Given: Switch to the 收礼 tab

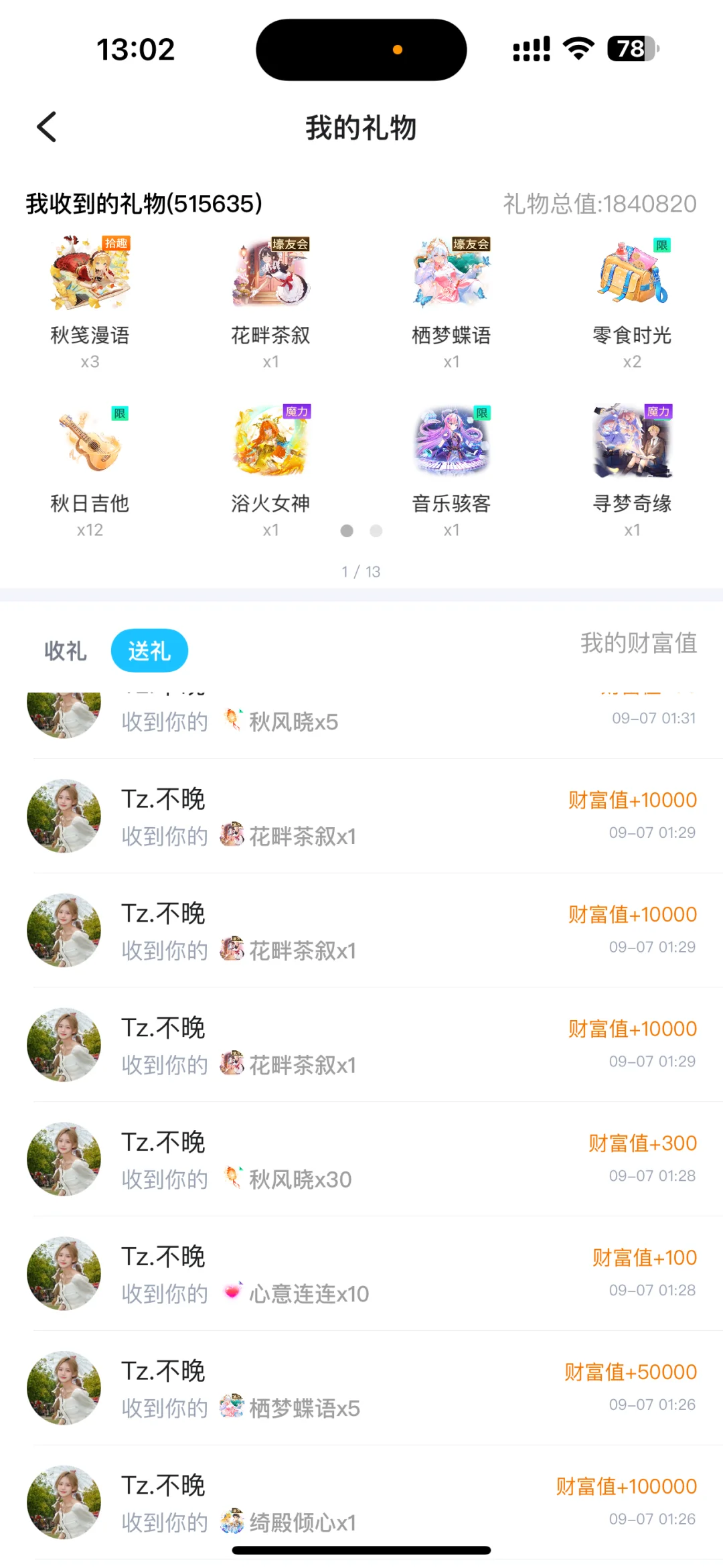Looking at the screenshot, I should pos(66,650).
